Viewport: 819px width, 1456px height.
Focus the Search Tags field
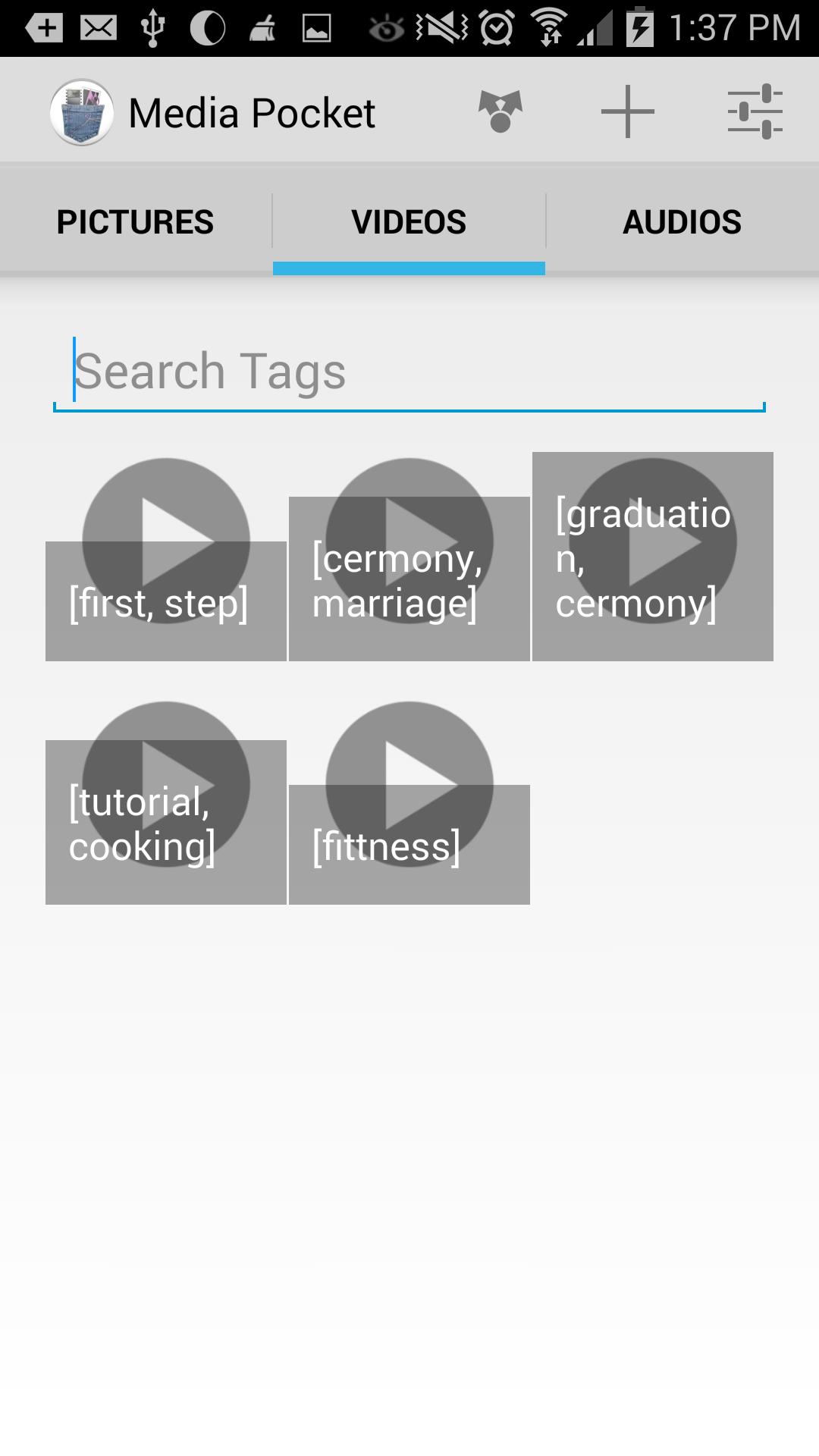(x=409, y=372)
